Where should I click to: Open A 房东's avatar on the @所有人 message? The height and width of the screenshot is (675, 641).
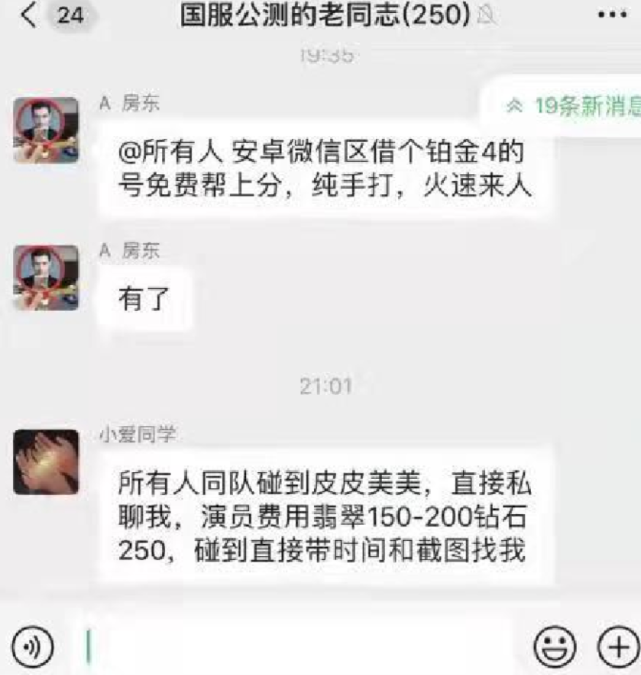tap(45, 130)
